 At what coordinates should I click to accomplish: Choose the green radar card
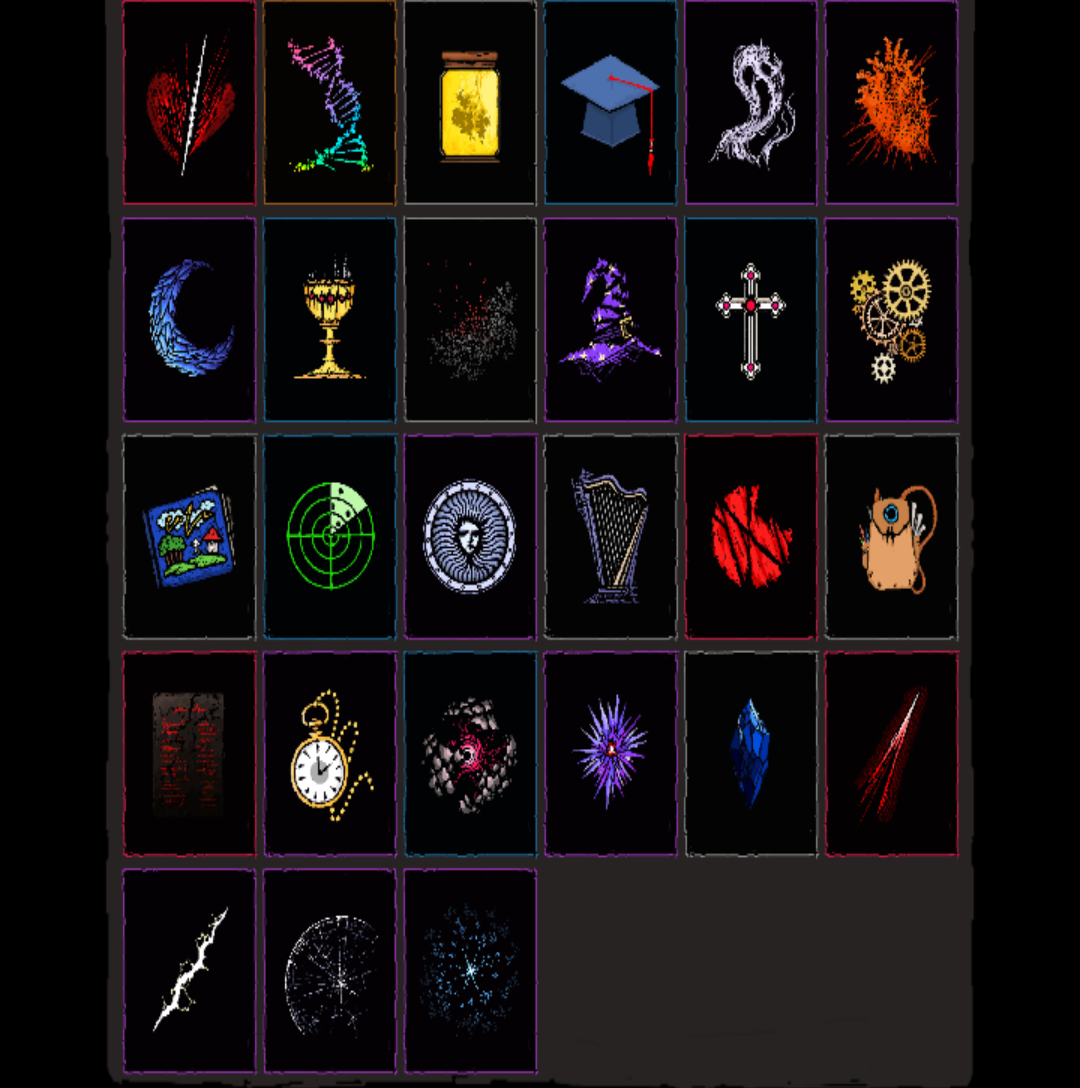click(x=330, y=536)
